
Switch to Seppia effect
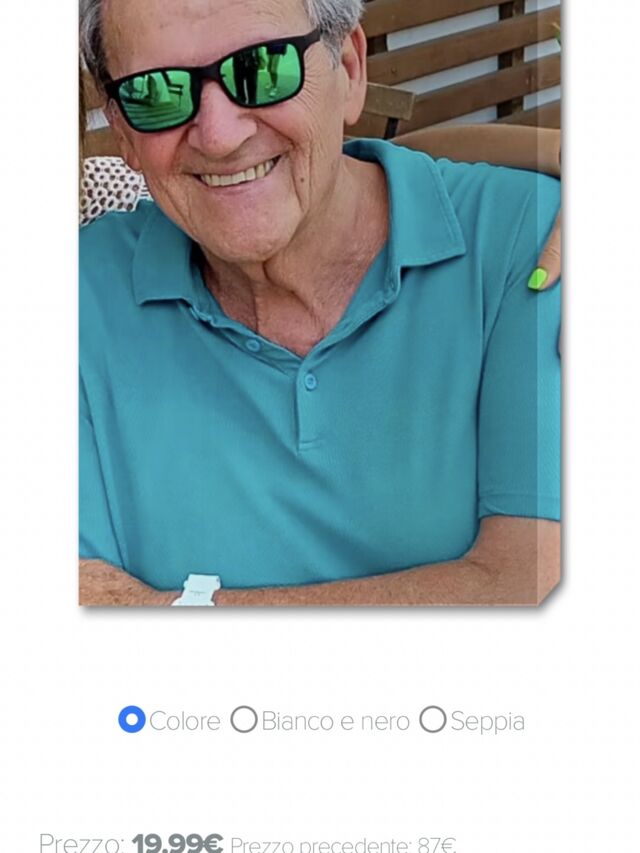coord(433,720)
